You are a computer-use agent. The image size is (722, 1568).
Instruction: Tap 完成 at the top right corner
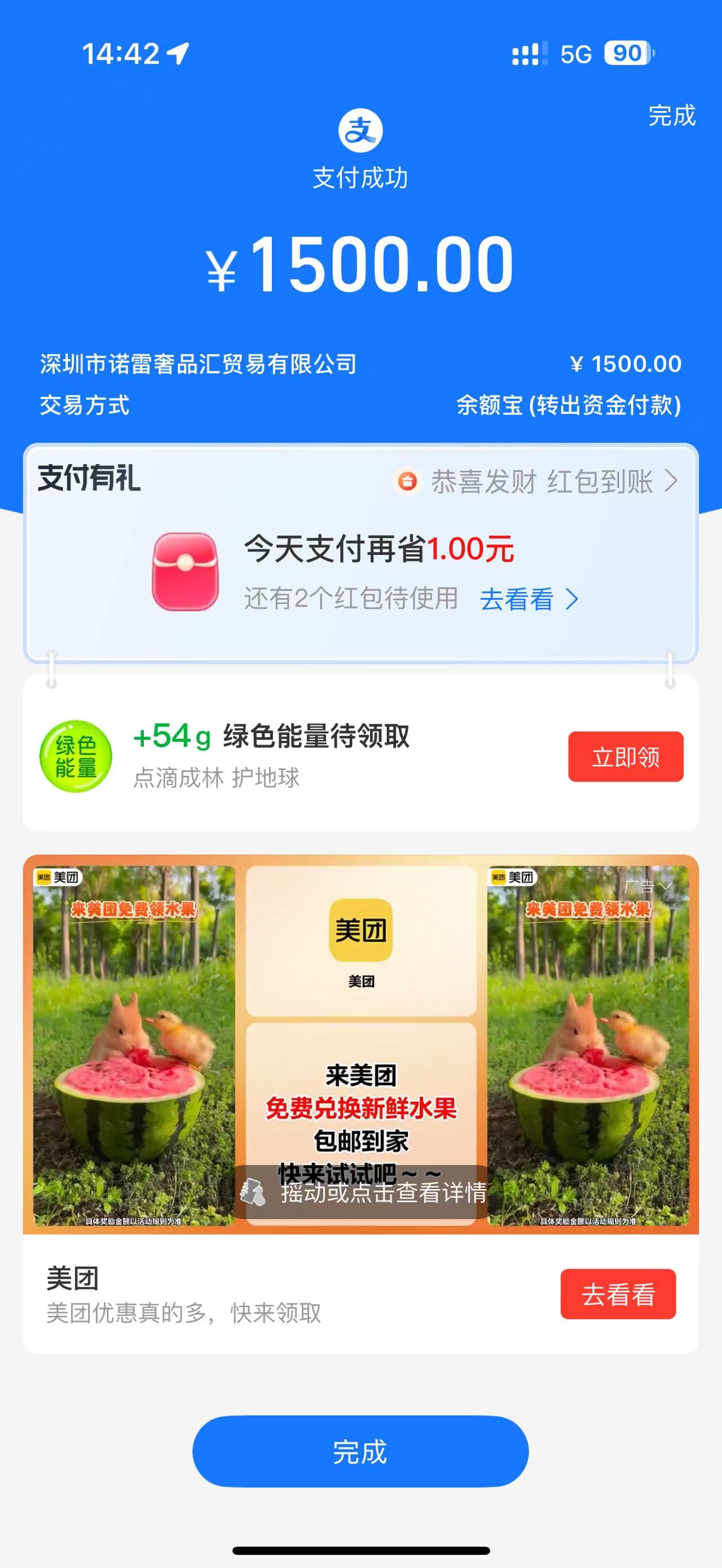(x=671, y=116)
